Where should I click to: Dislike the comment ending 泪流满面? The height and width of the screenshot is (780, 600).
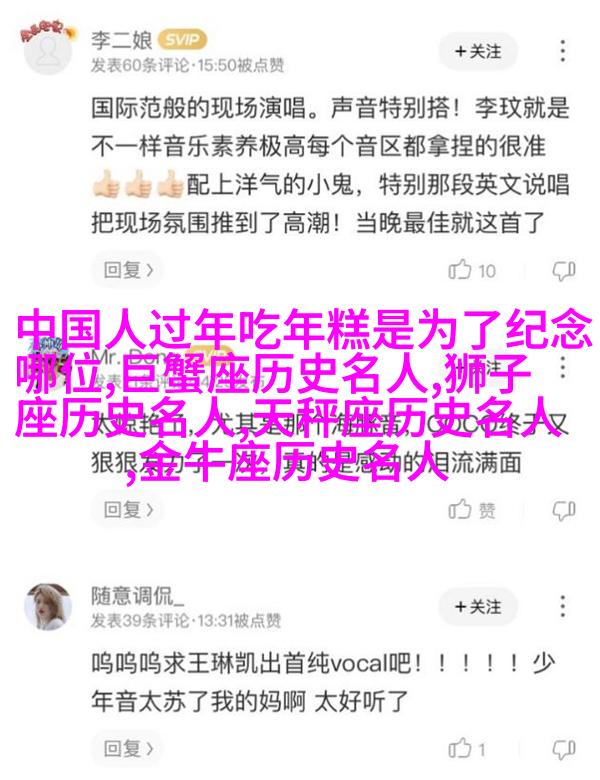tap(564, 511)
